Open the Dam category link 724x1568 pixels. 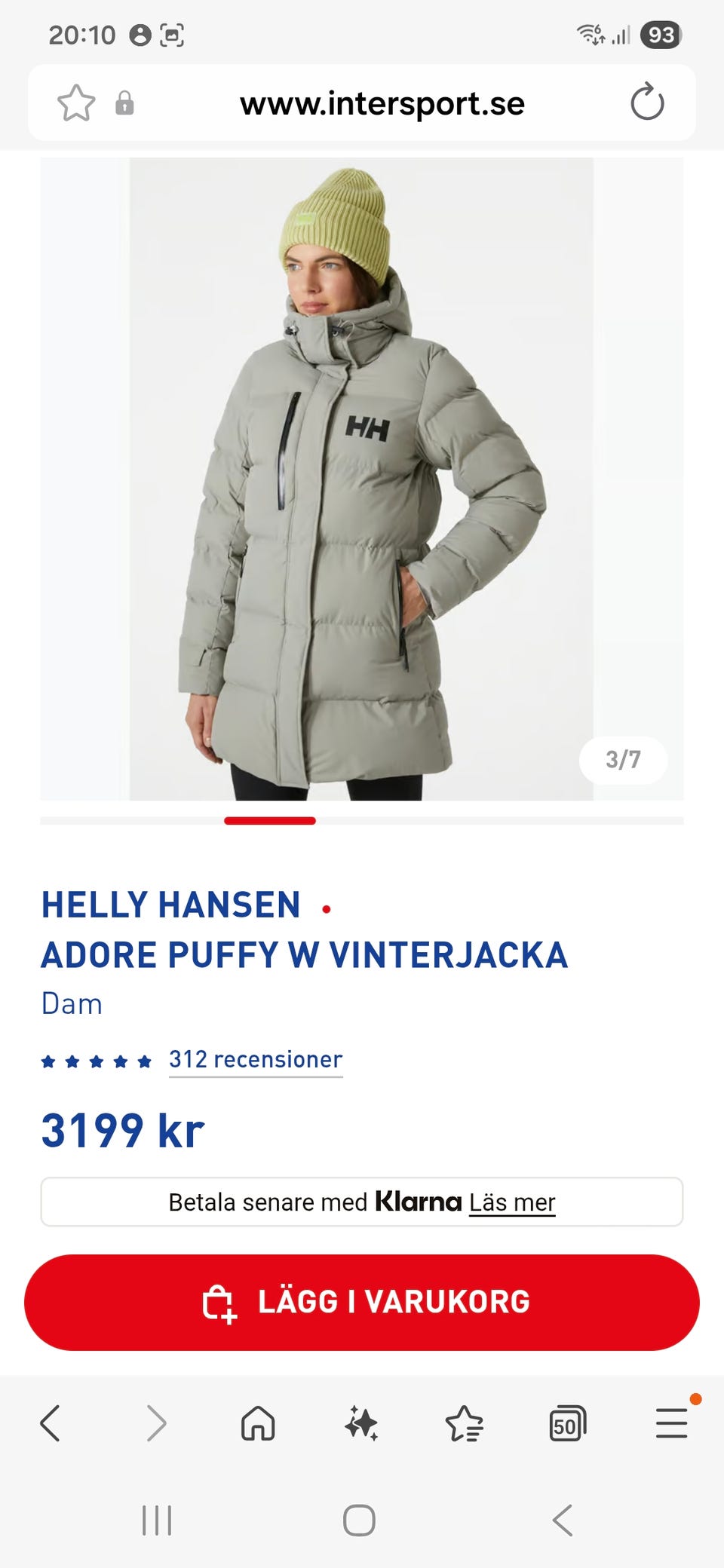72,1003
